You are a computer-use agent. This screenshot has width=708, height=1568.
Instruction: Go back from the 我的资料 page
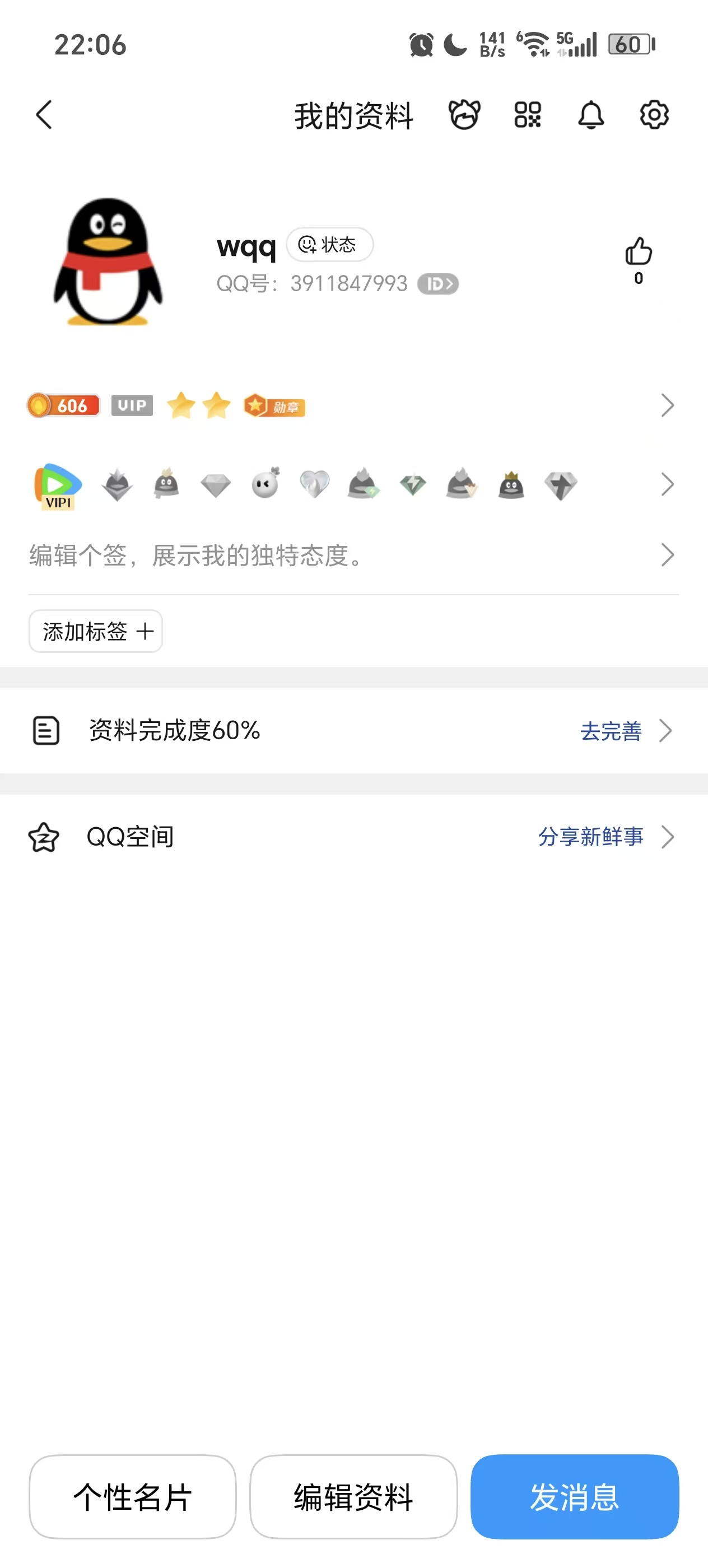[x=44, y=114]
